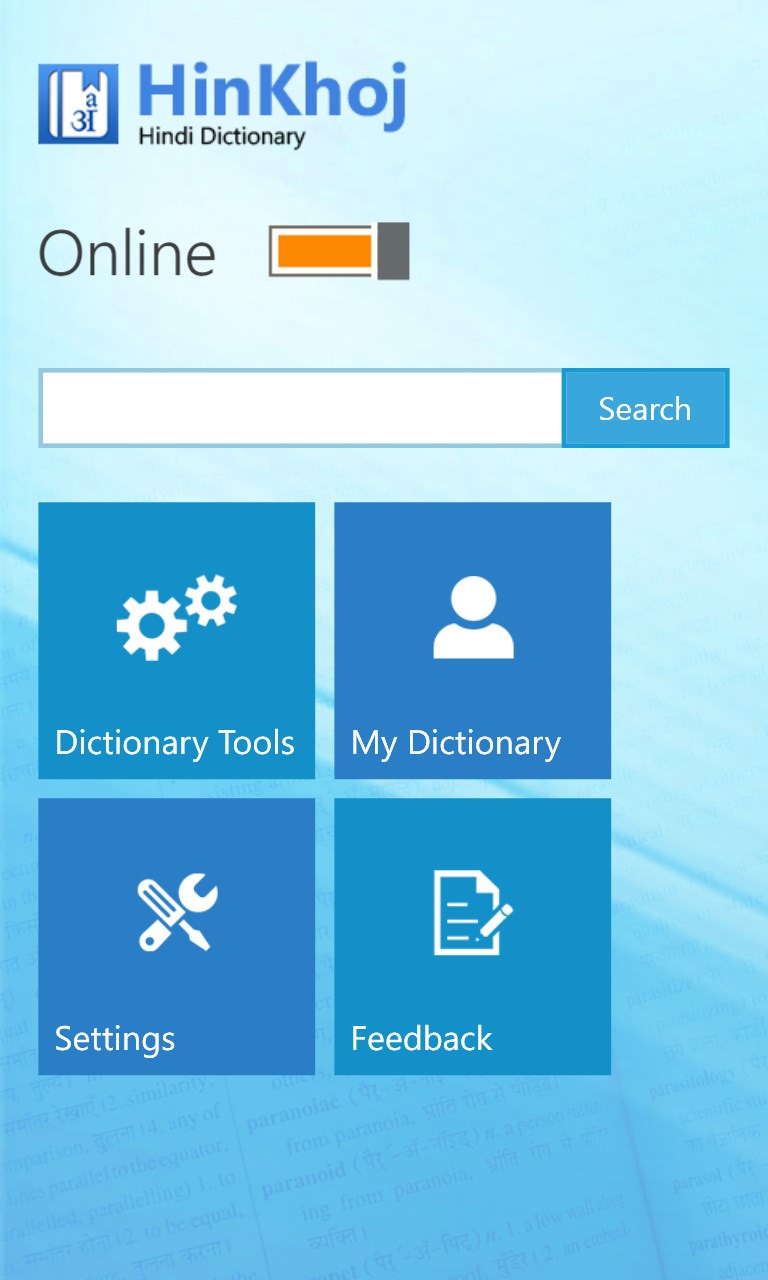Open the Settings tile
The width and height of the screenshot is (768, 1280).
[176, 936]
